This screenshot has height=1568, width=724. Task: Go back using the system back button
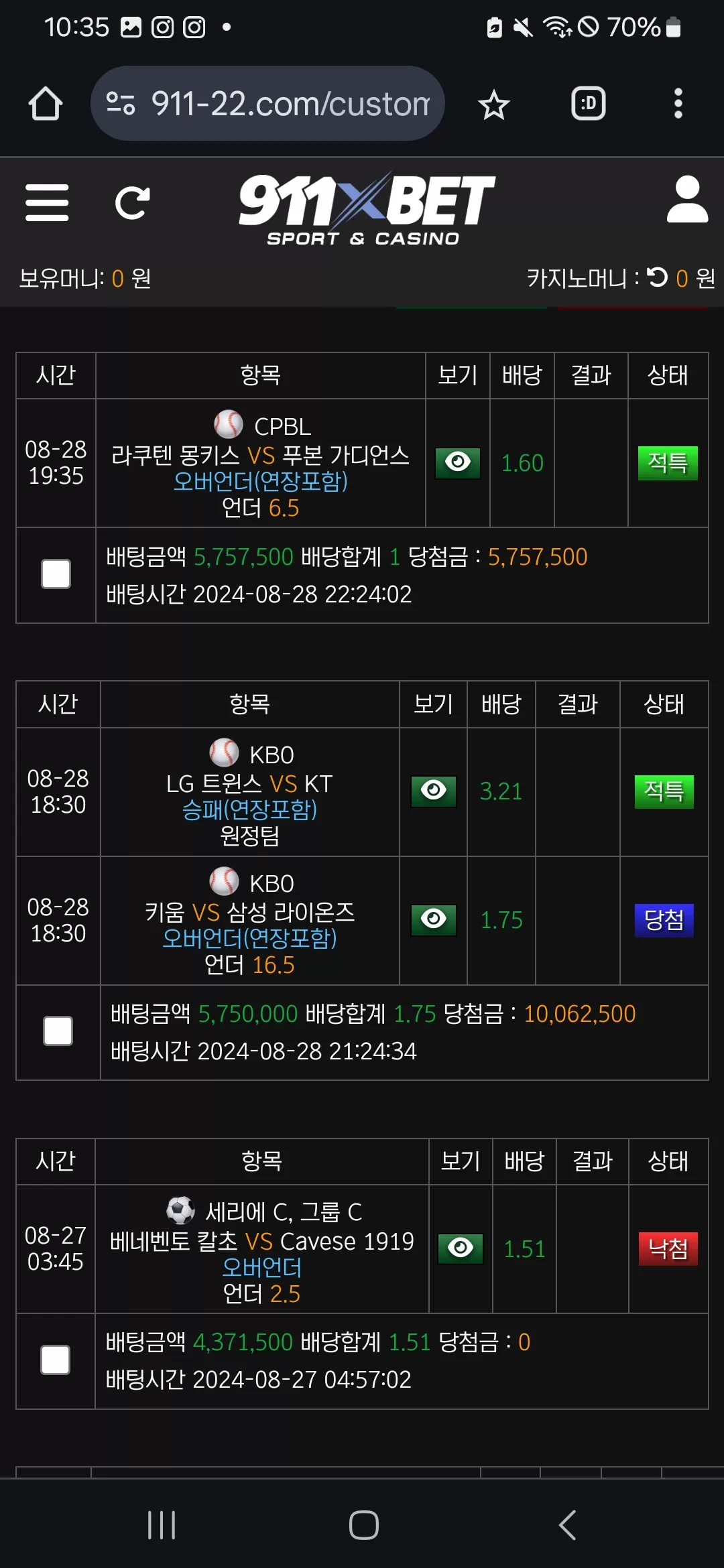(567, 1525)
